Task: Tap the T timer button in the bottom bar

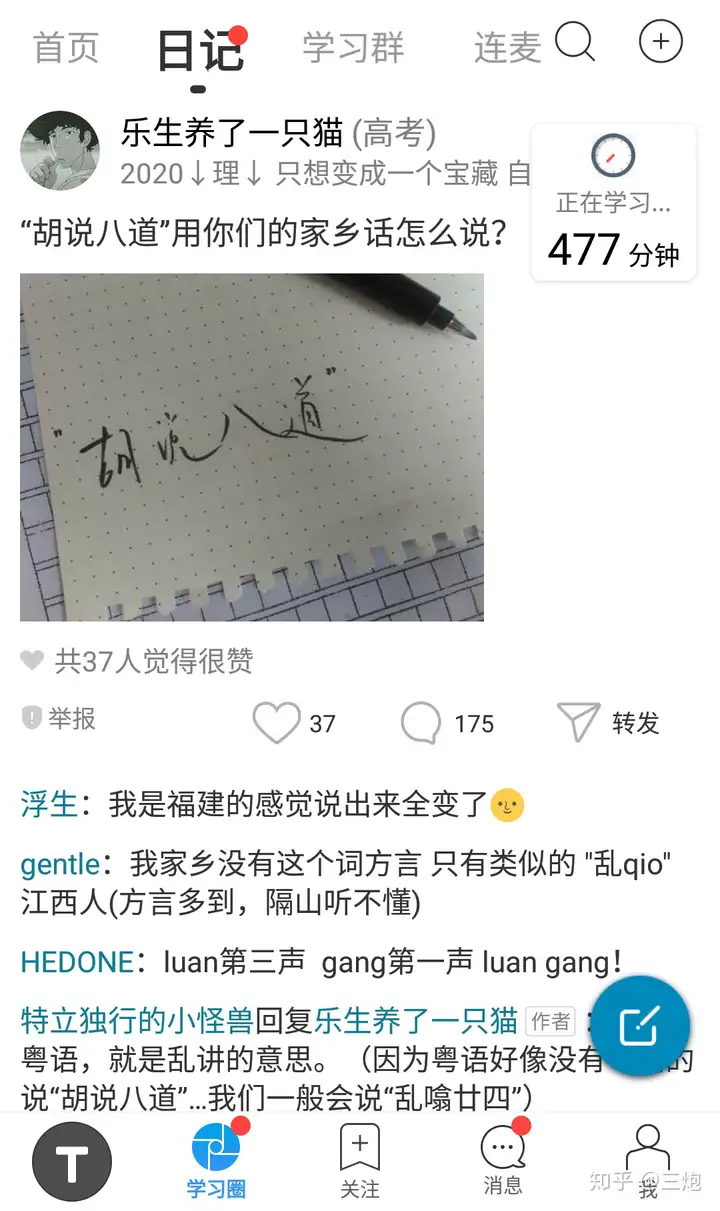Action: [72, 1162]
